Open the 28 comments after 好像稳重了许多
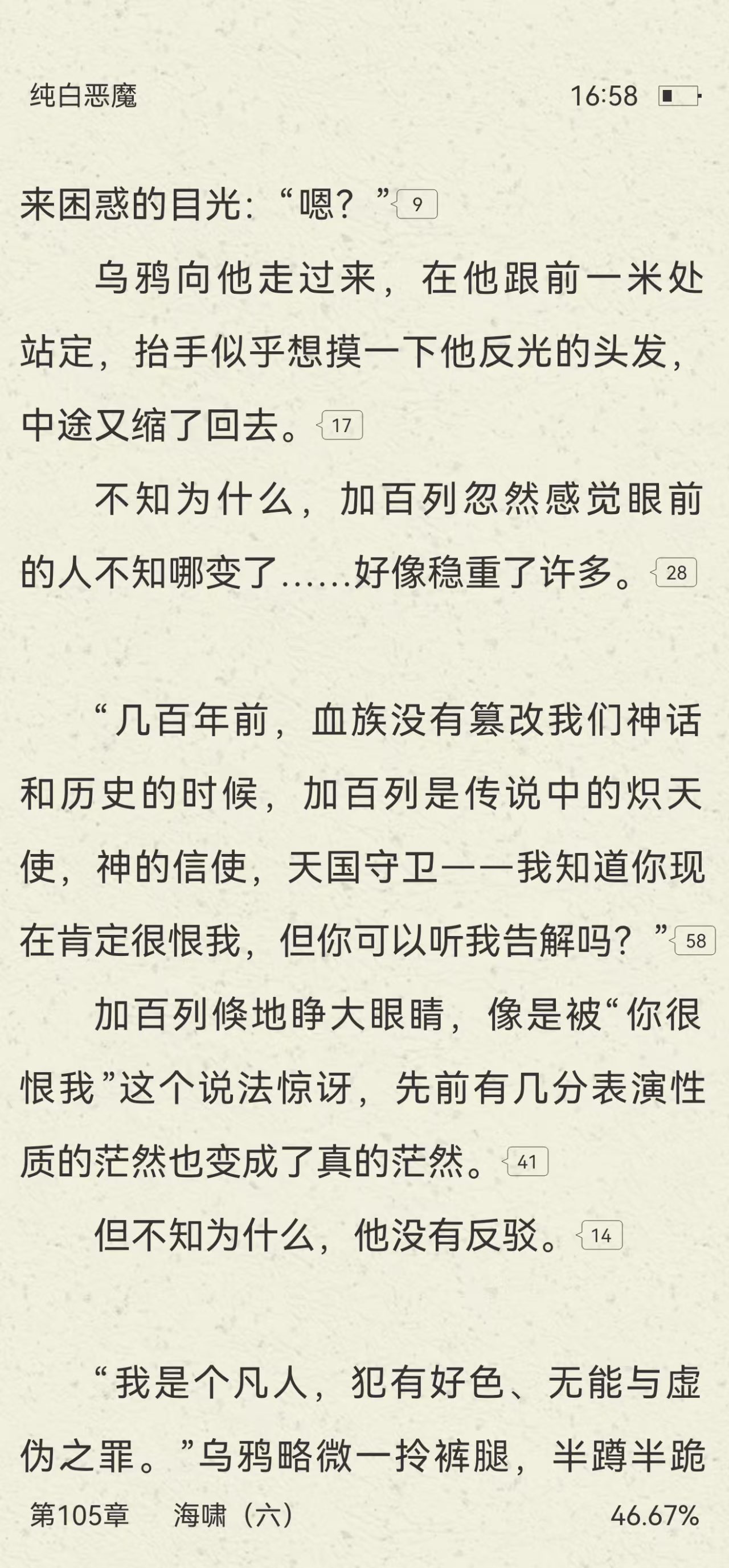The image size is (729, 1568). (x=675, y=572)
